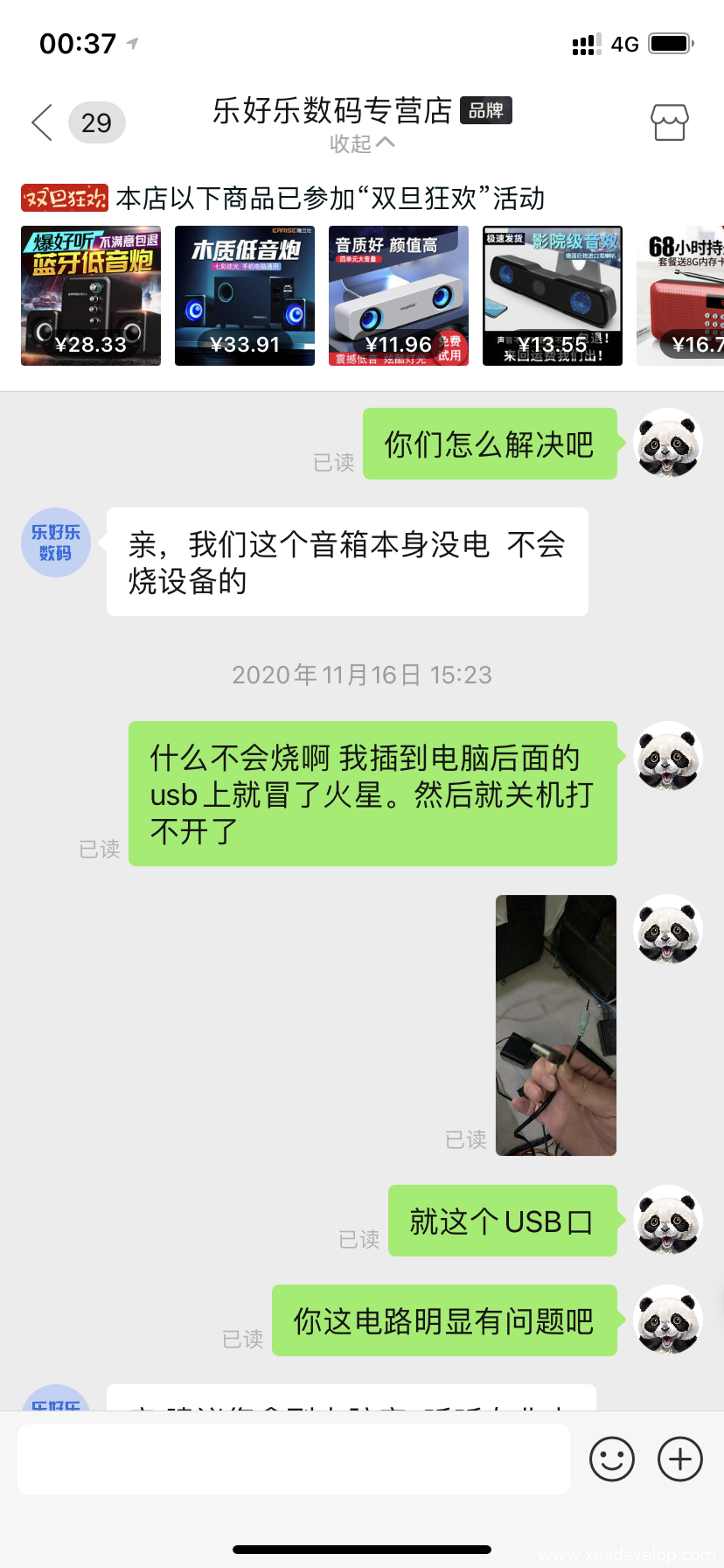Tap the message input box

click(x=294, y=1459)
